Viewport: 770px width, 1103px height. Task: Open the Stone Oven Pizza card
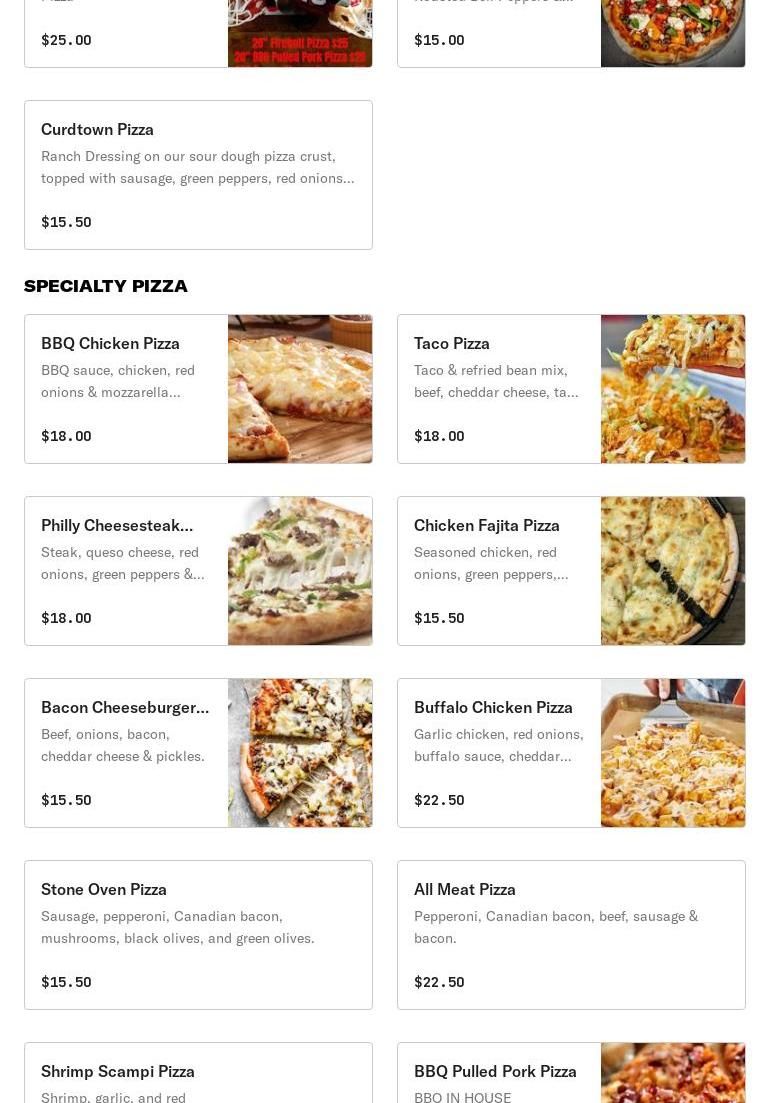[198, 935]
